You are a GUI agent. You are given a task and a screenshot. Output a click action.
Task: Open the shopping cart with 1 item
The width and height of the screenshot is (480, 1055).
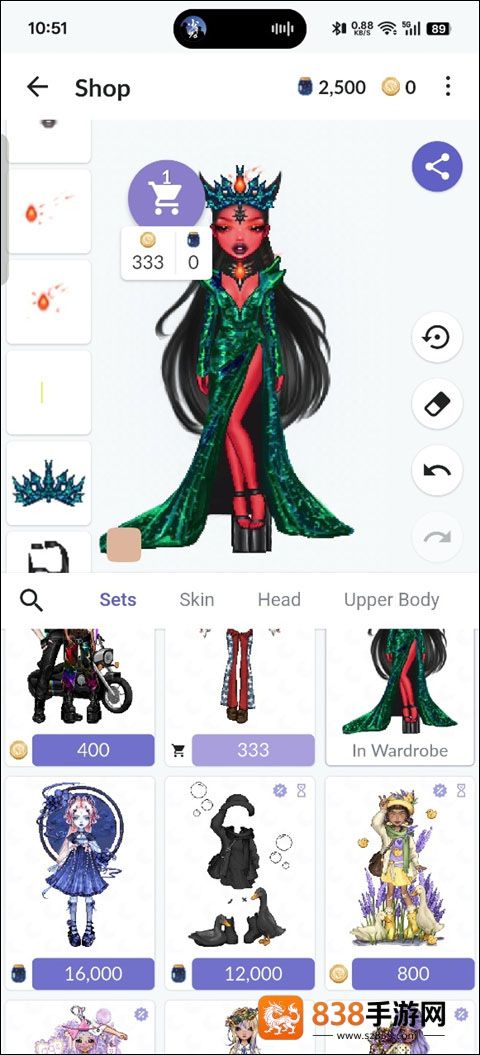coord(166,196)
